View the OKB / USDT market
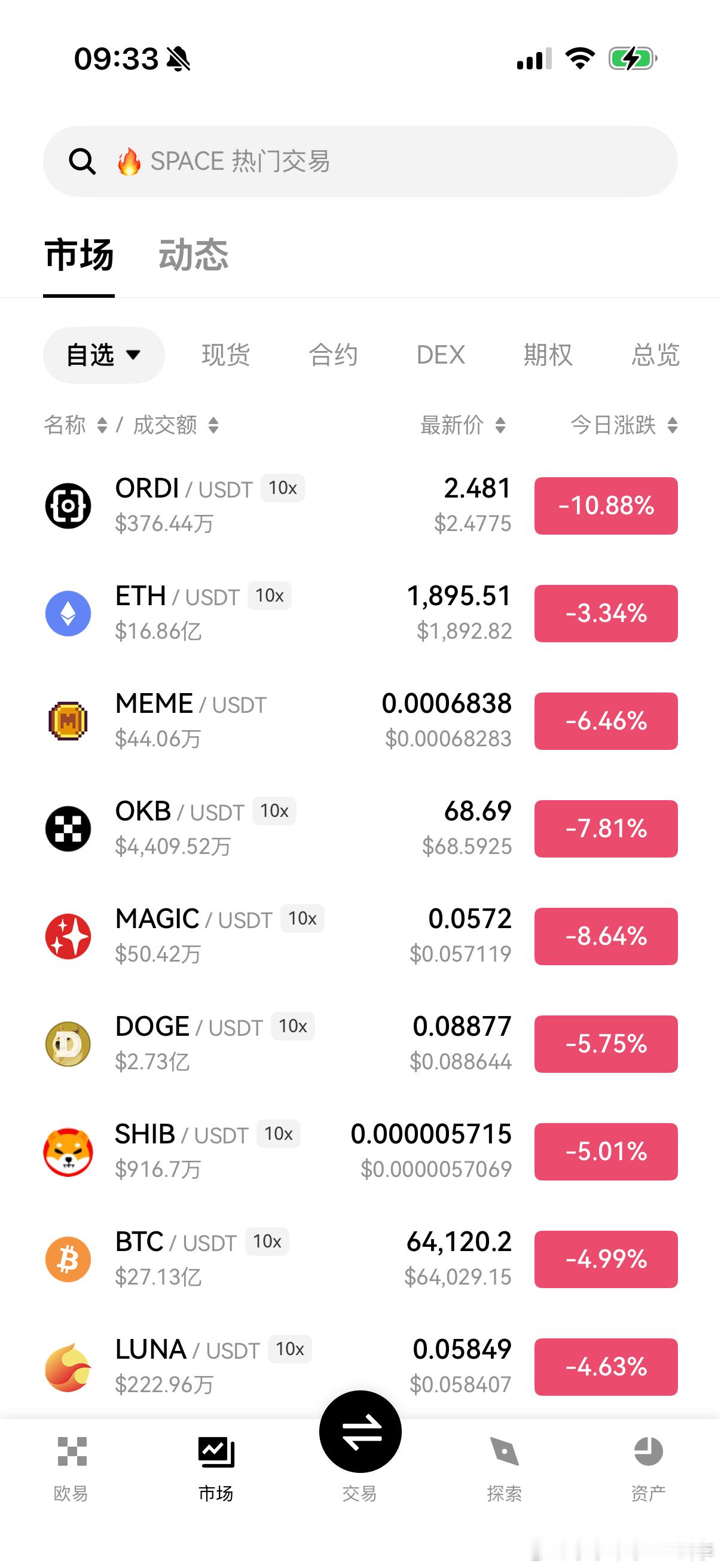721x1568 pixels. pos(360,828)
